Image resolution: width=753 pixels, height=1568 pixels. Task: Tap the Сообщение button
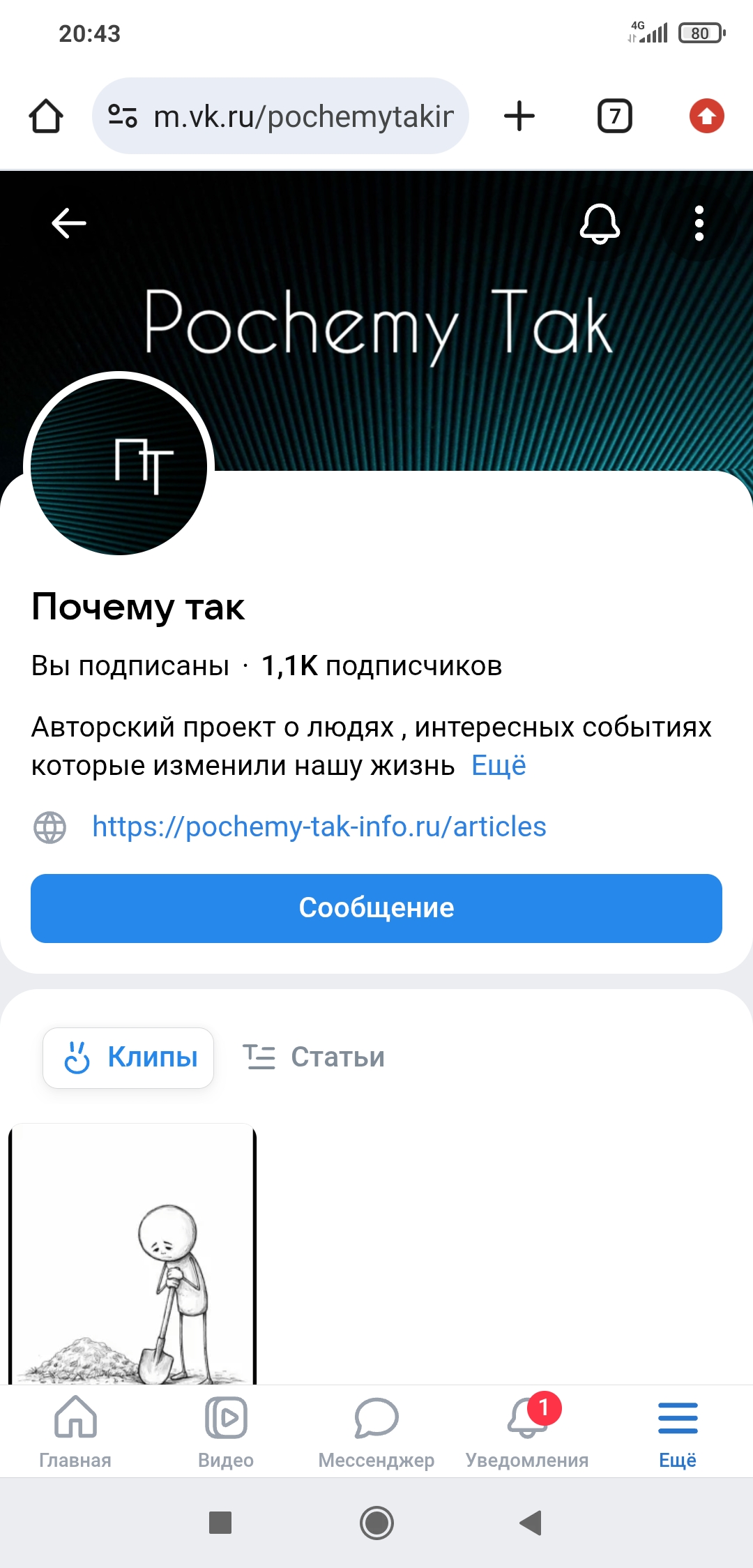[x=376, y=908]
